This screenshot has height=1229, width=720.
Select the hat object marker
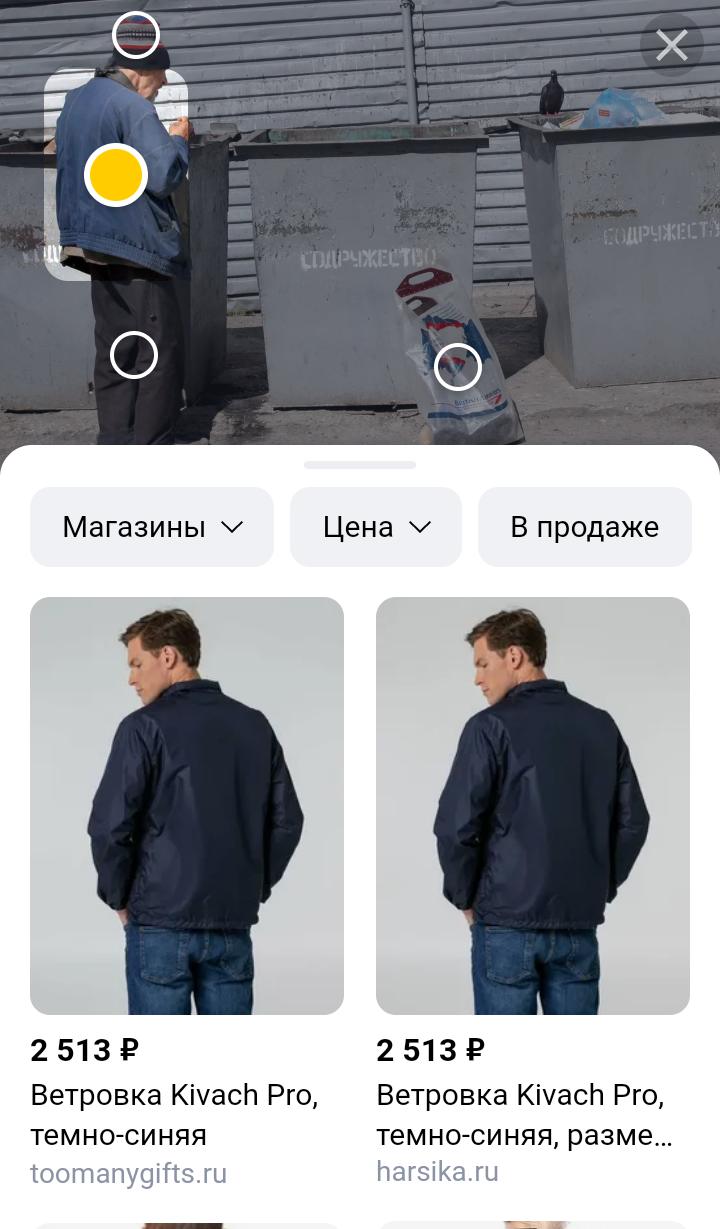tap(136, 37)
